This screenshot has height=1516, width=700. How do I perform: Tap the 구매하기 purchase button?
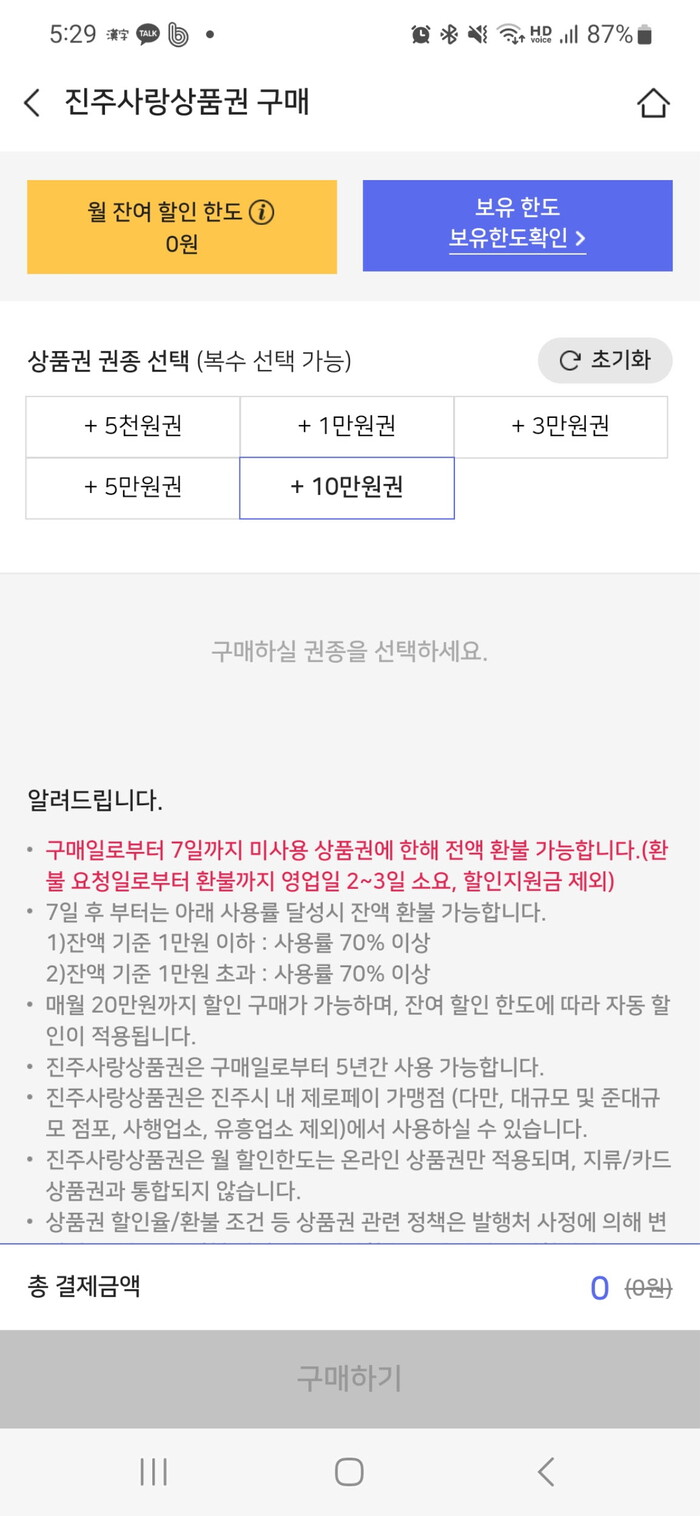point(350,1378)
